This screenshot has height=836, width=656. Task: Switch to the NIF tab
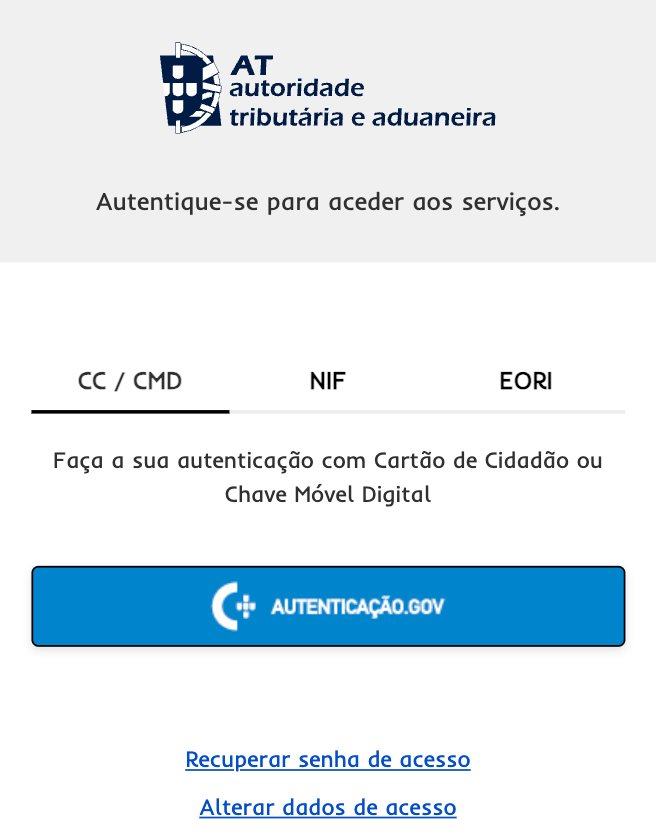[327, 381]
